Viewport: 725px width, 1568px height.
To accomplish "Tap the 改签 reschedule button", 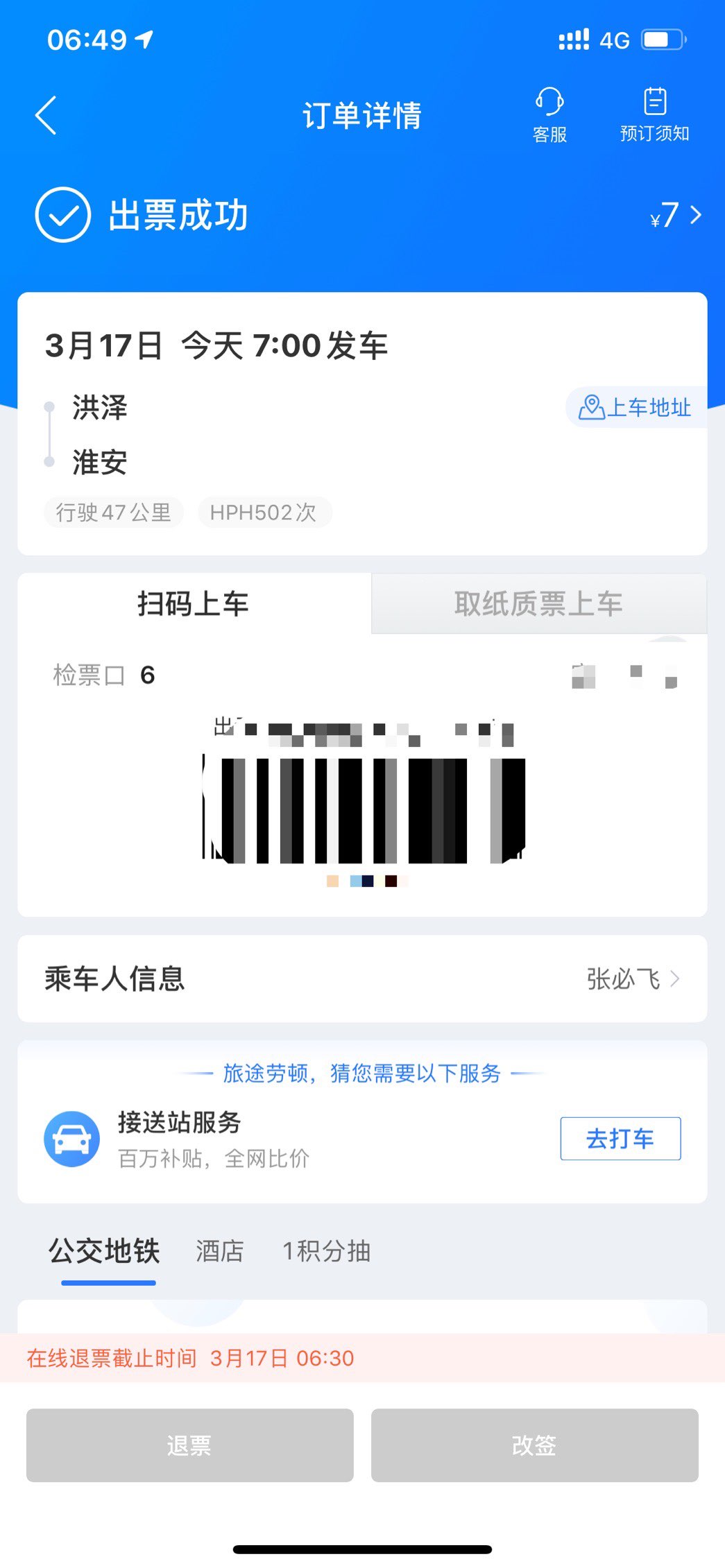I will [x=534, y=1445].
